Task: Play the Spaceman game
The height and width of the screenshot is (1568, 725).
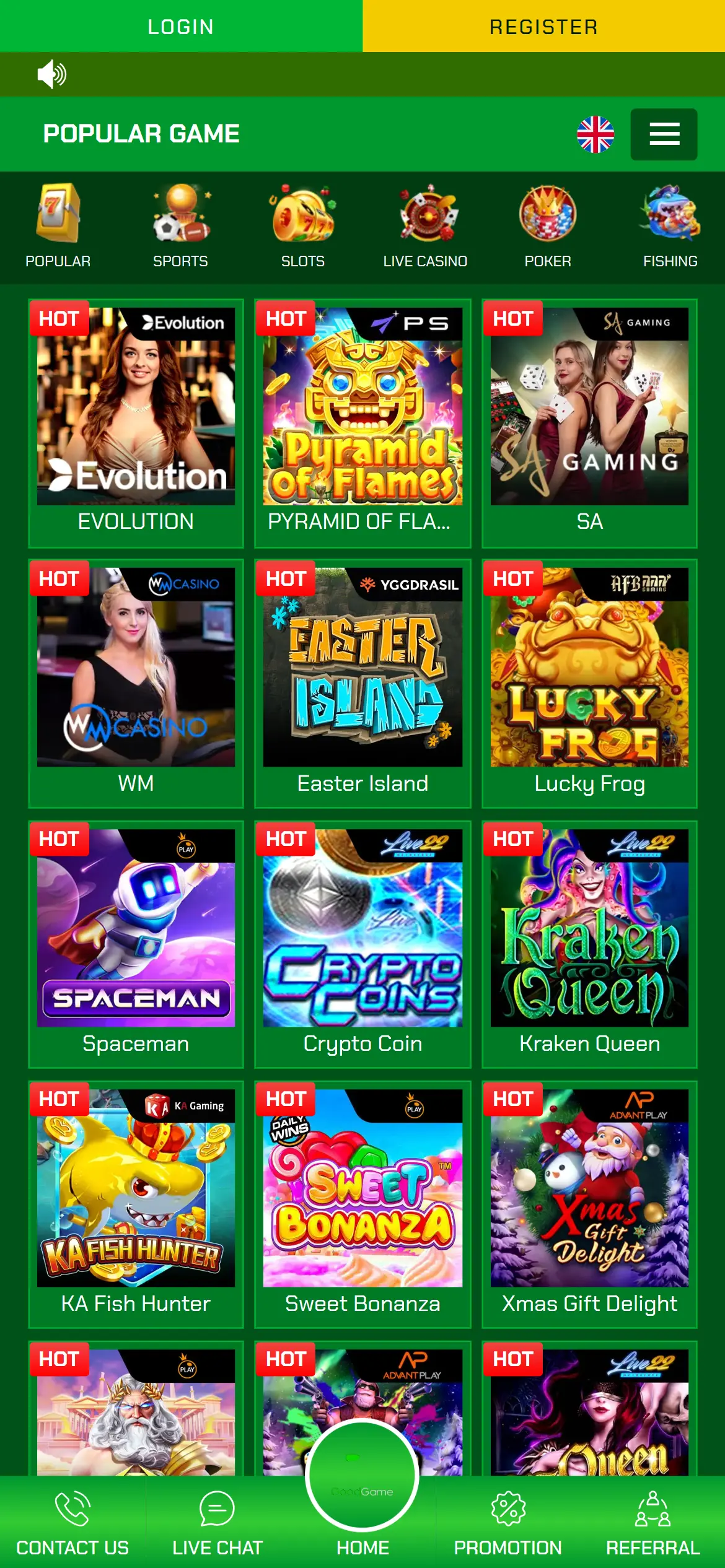Action: click(136, 941)
